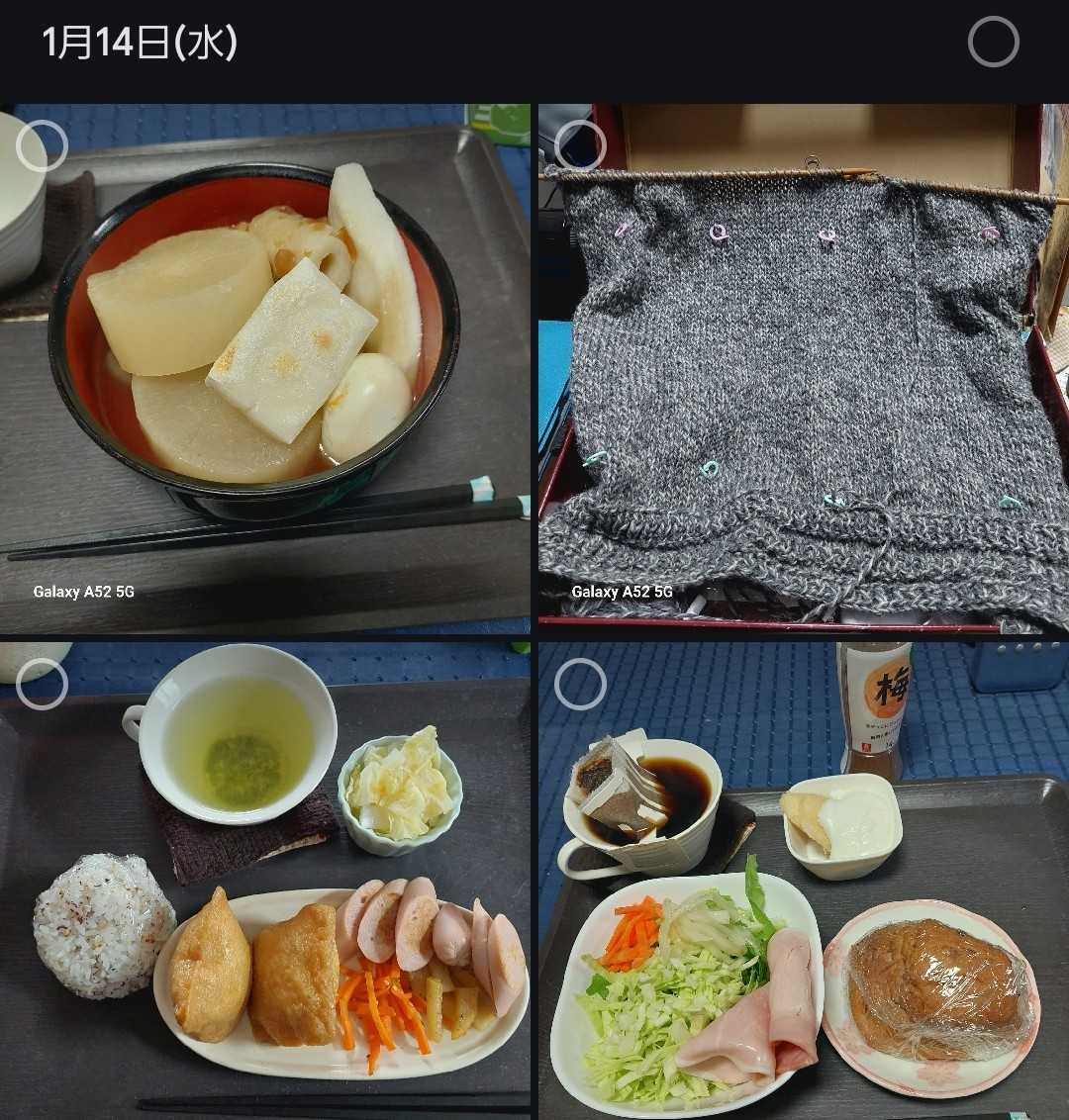This screenshot has height=1120, width=1069.
Task: Select all photos from 1月14日(水)
Action: (993, 42)
